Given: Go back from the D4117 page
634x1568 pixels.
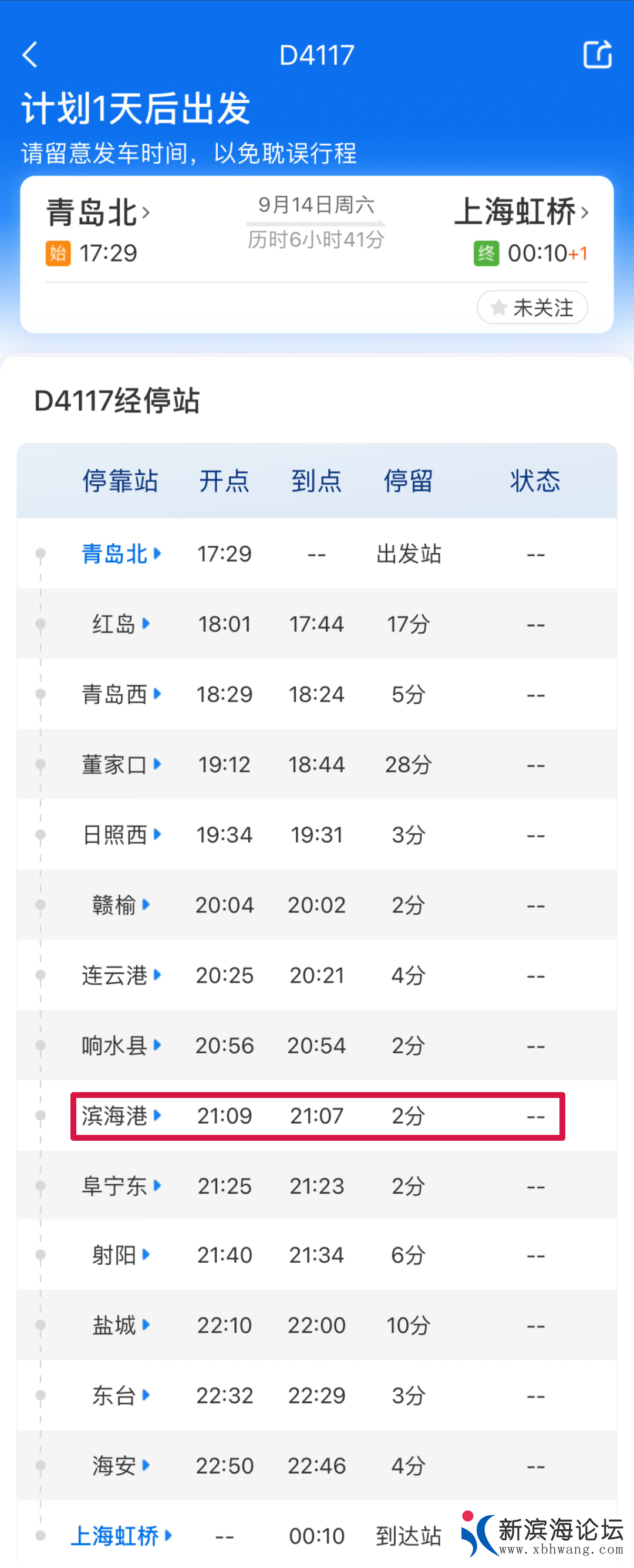Looking at the screenshot, I should tap(30, 55).
